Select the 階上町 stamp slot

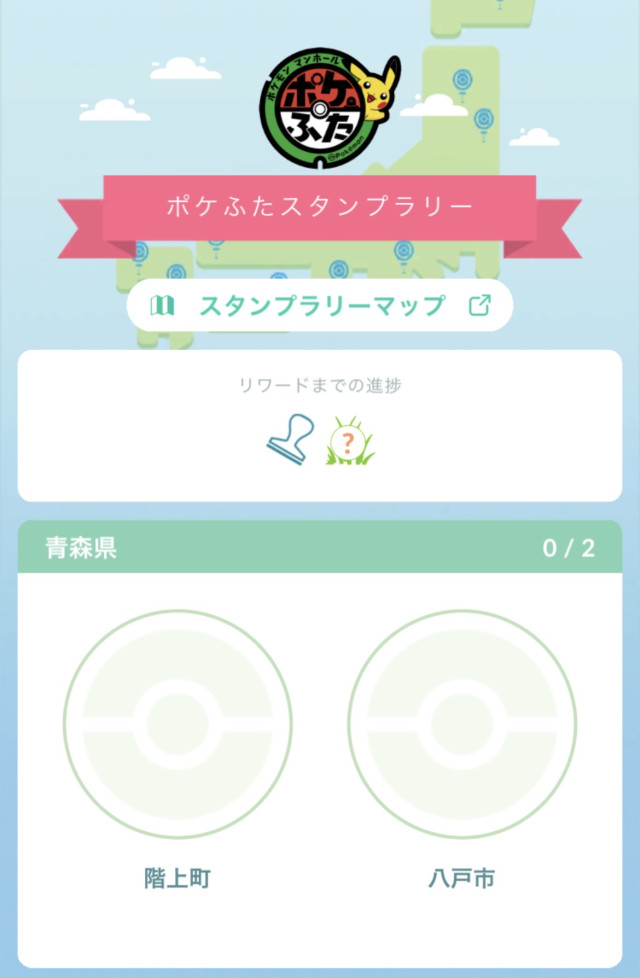click(x=177, y=722)
